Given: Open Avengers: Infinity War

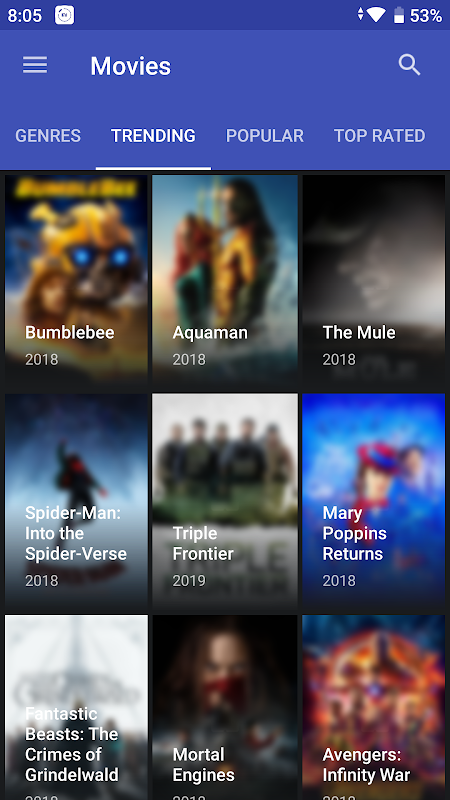Looking at the screenshot, I should point(373,707).
